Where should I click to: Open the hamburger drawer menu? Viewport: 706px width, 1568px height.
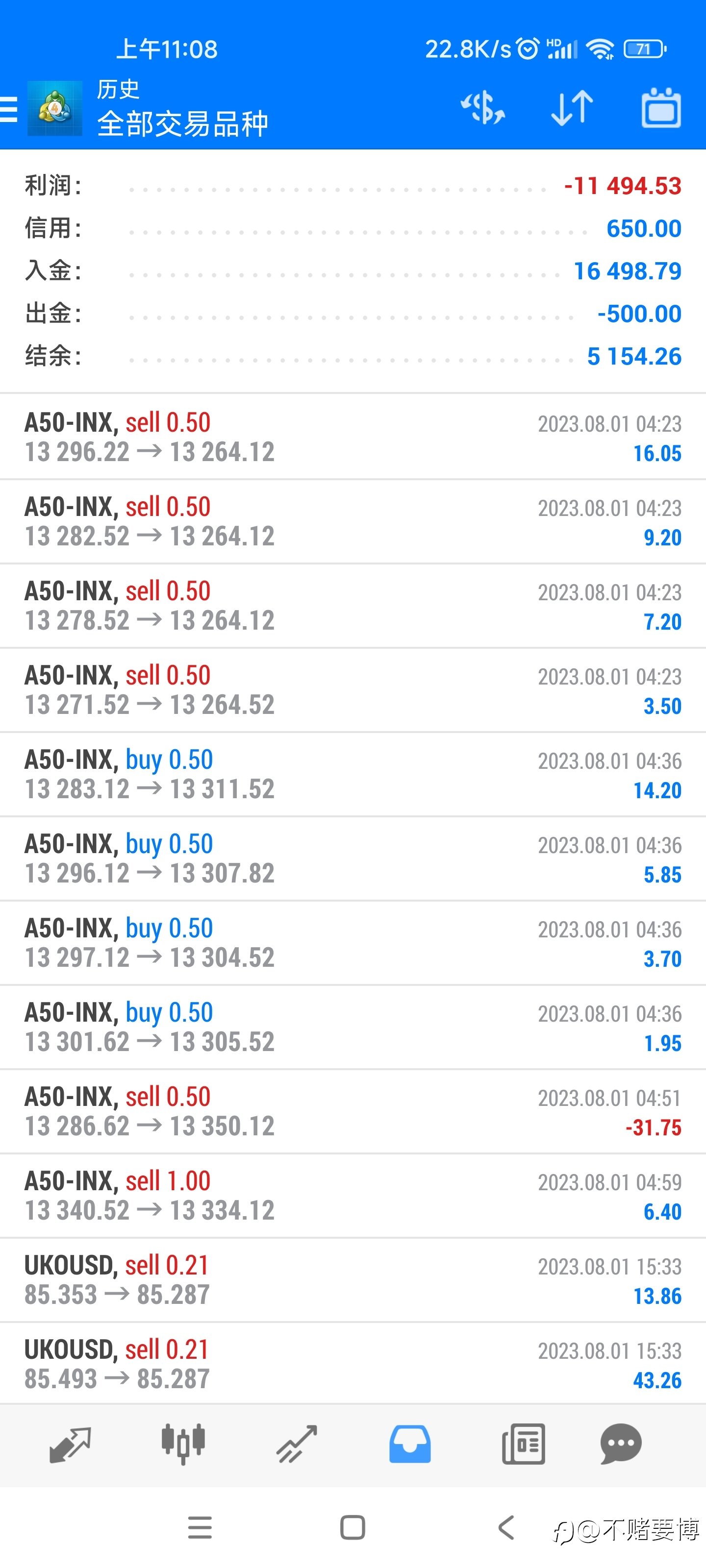point(8,110)
